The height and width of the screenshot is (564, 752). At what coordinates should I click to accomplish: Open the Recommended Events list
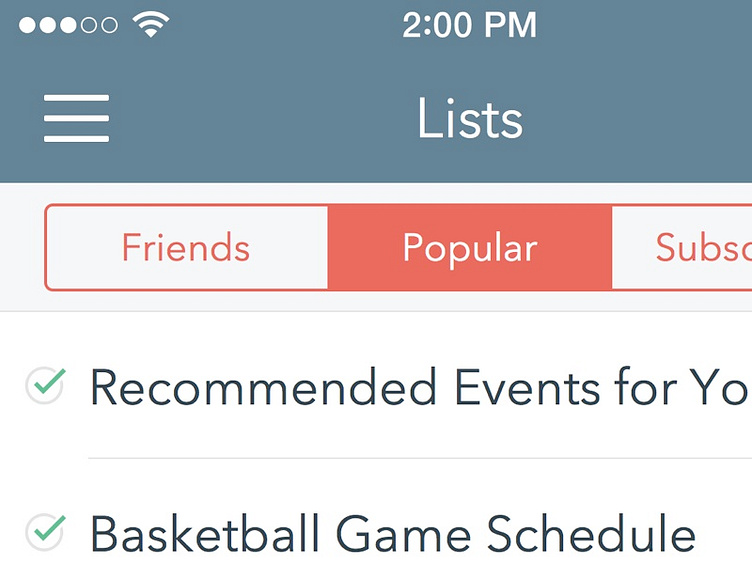tap(420, 387)
